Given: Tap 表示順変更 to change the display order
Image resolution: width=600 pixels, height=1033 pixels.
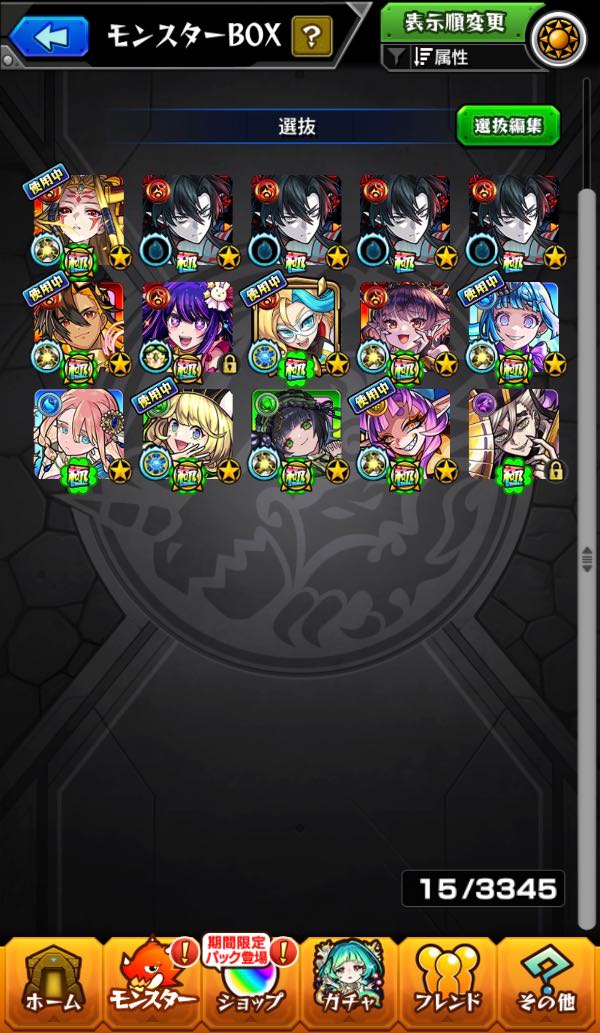Looking at the screenshot, I should coord(455,21).
